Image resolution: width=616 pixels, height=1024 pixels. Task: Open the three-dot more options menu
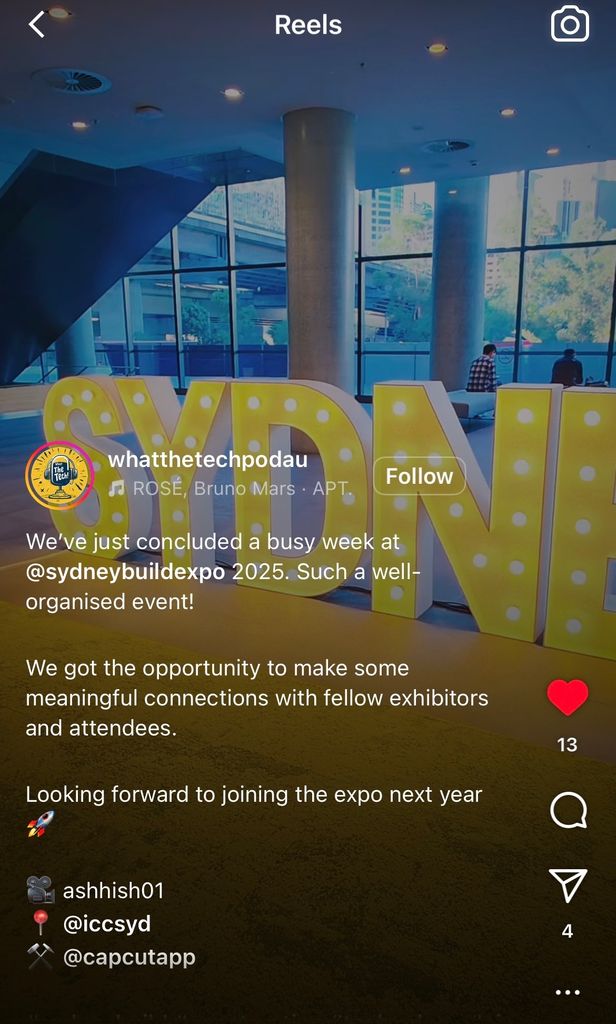[567, 992]
